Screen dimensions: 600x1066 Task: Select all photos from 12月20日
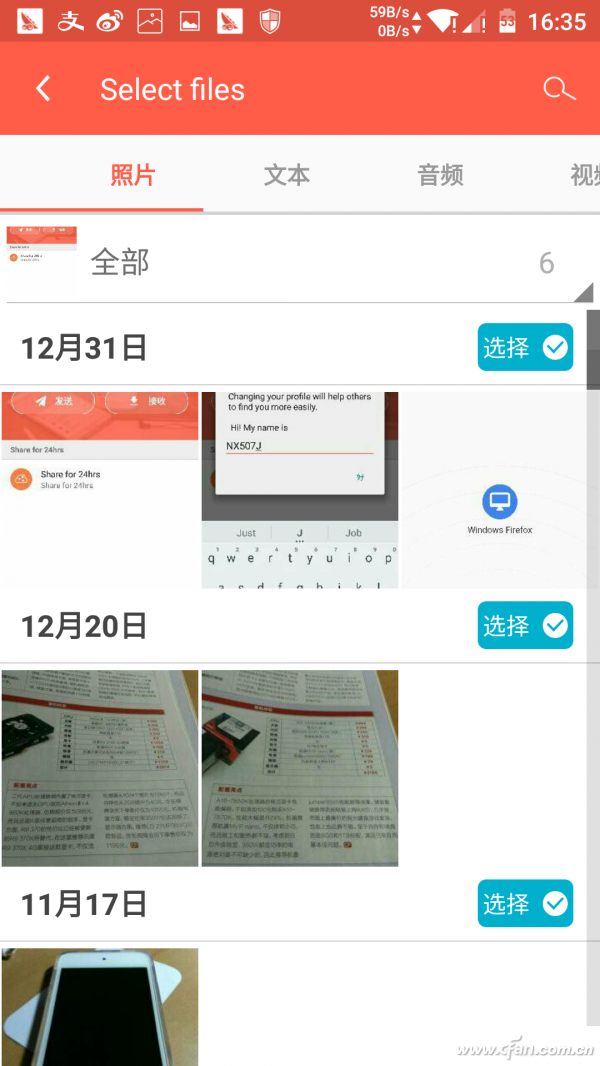click(525, 625)
